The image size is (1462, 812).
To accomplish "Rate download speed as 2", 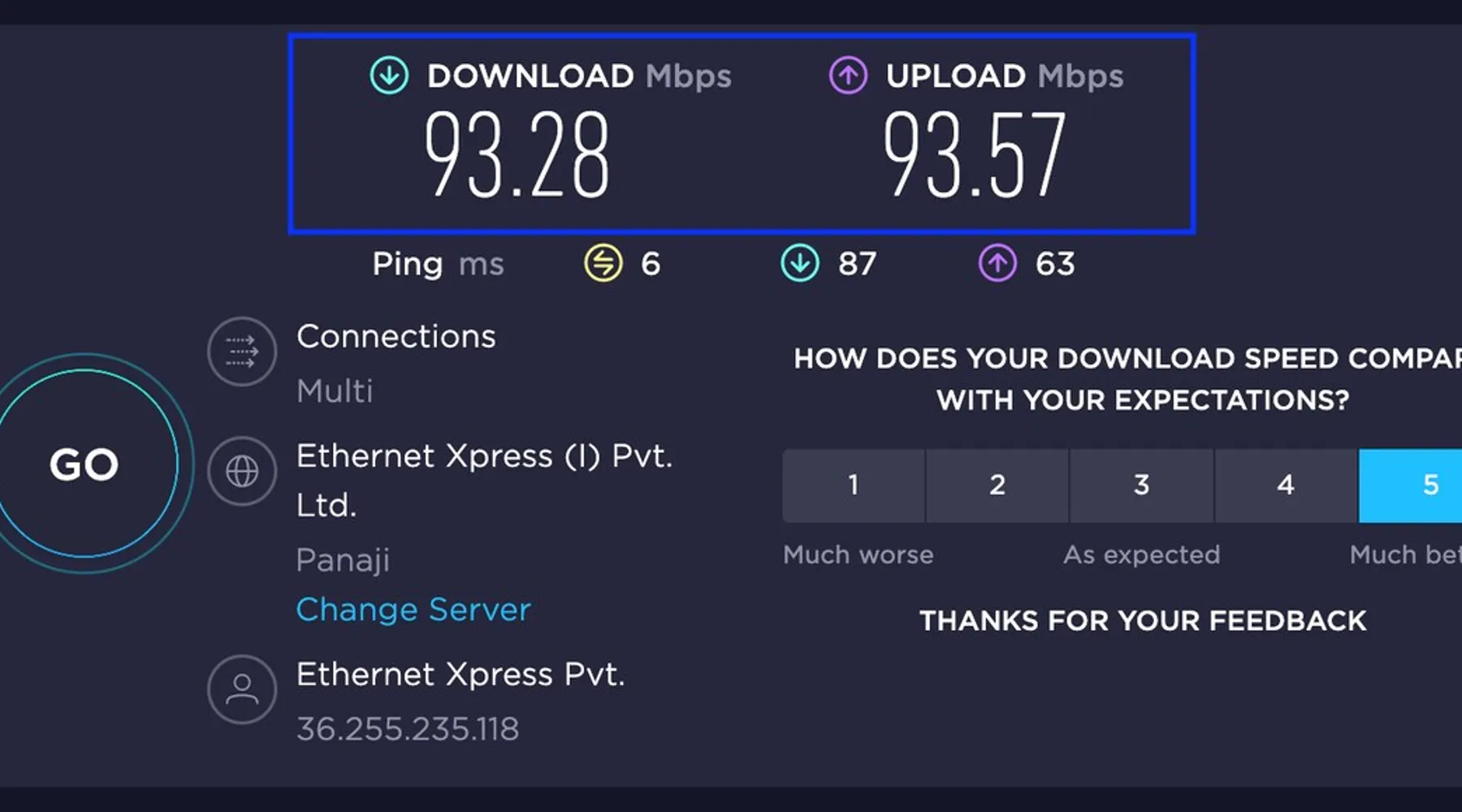I will tap(997, 485).
